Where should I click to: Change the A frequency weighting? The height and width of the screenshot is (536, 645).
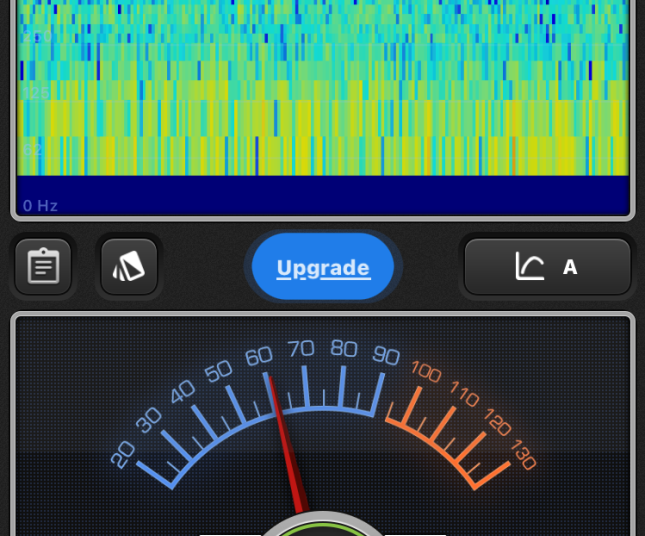pos(547,267)
